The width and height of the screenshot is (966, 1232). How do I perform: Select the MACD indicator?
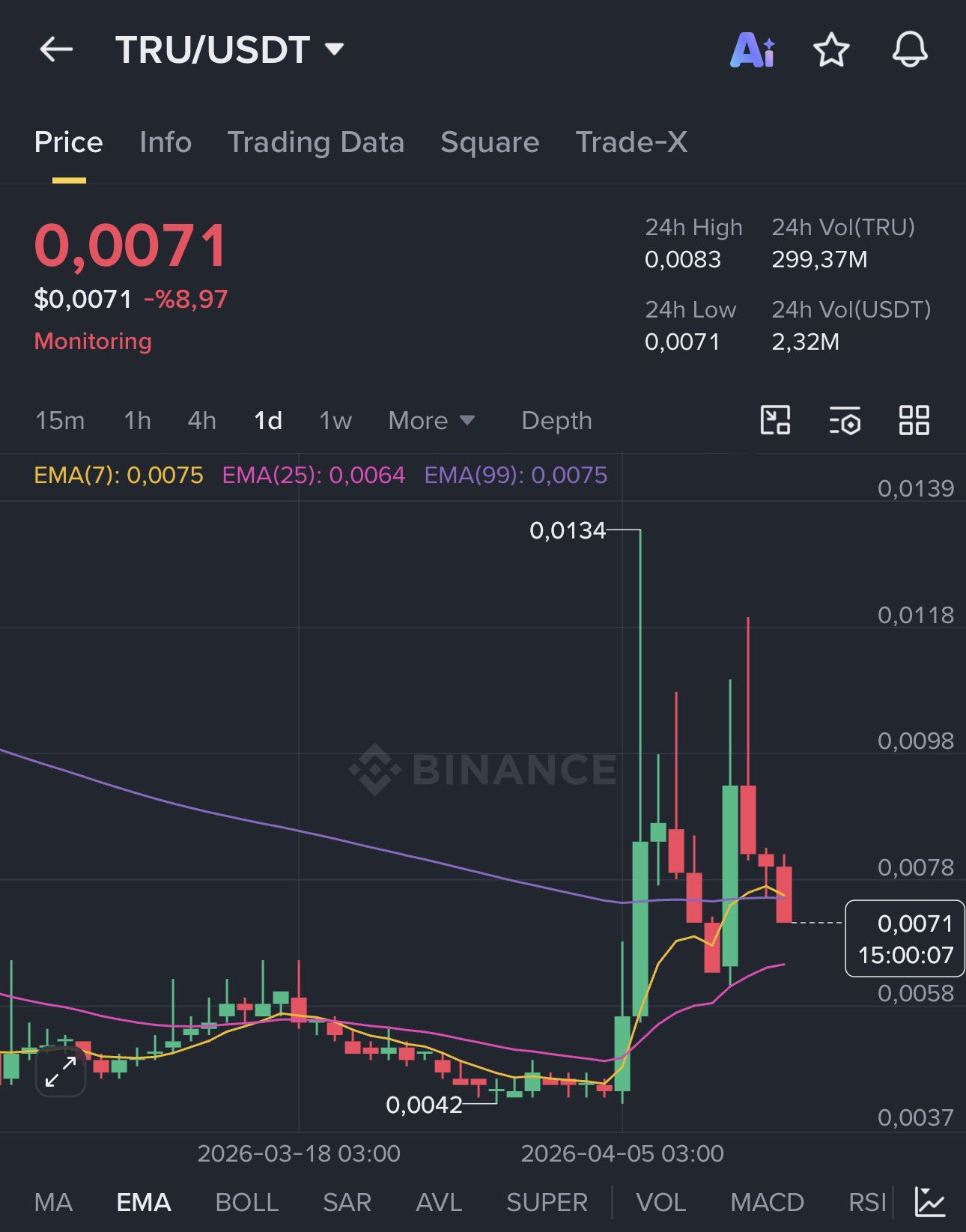point(767,1202)
